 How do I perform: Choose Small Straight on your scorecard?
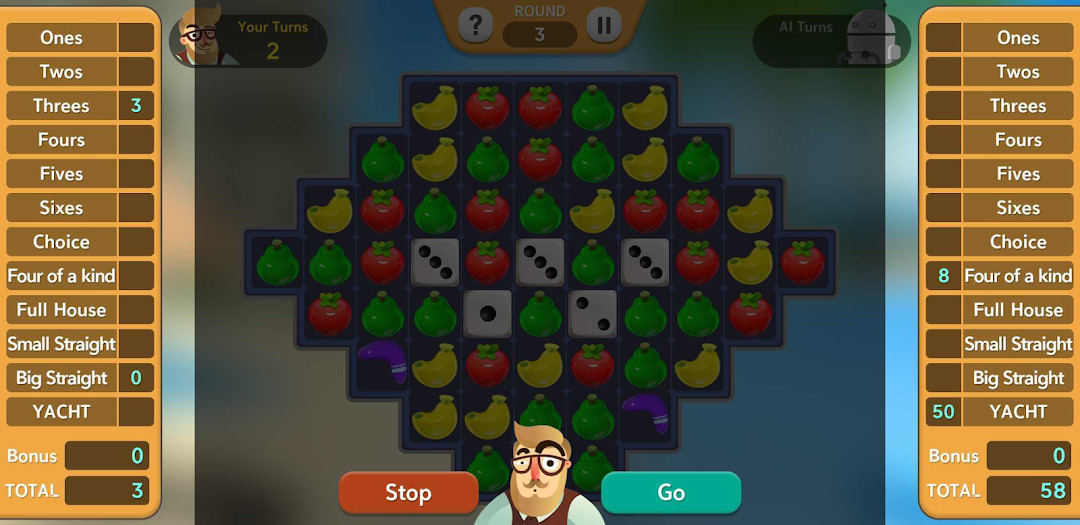point(62,344)
